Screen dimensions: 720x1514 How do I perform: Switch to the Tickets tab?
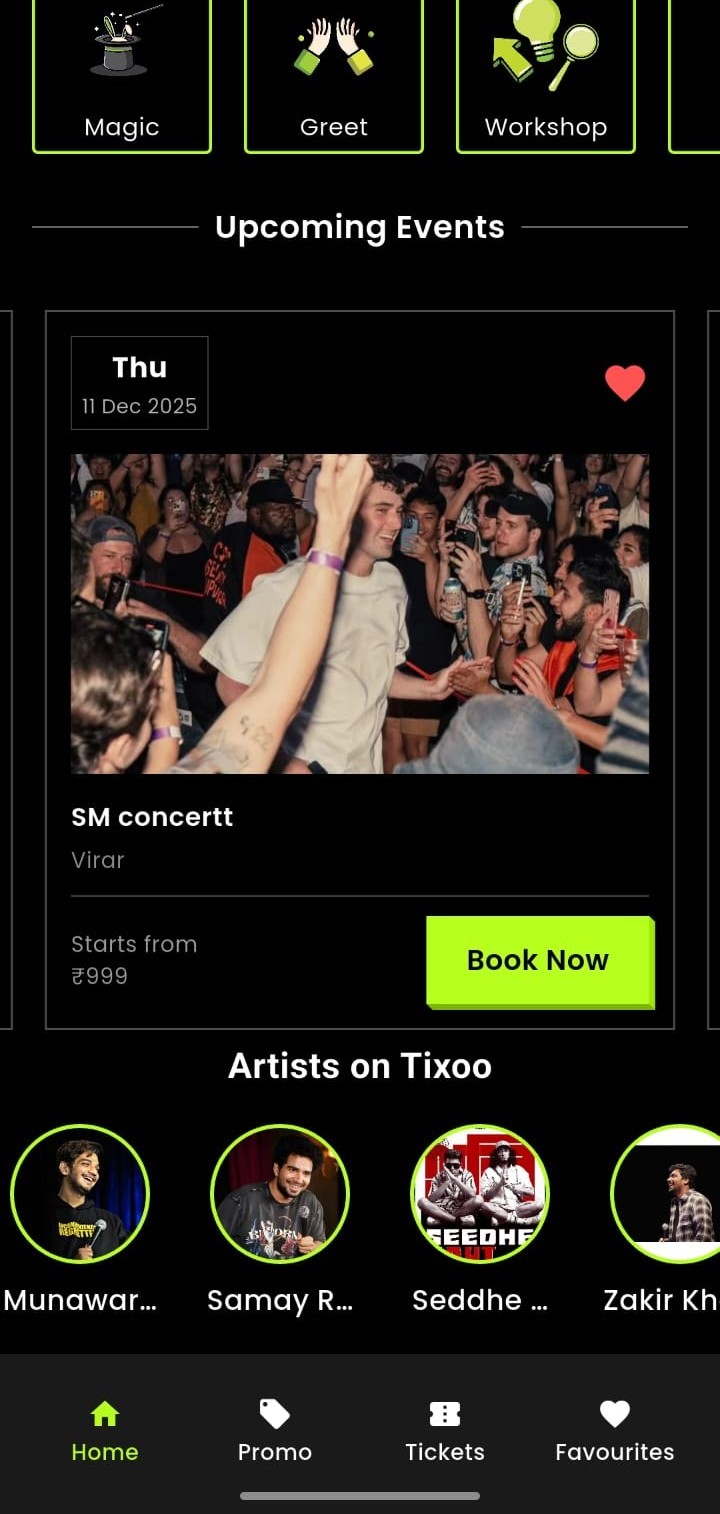444,1432
